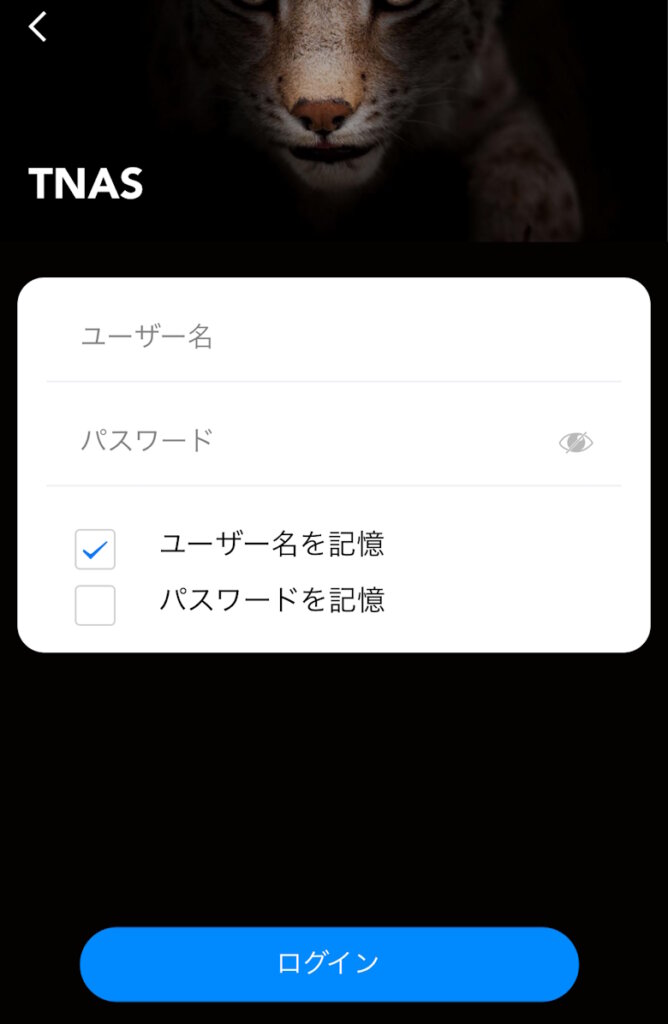
Task: Enable the パスワードを記憶 checkbox
Action: (x=95, y=605)
